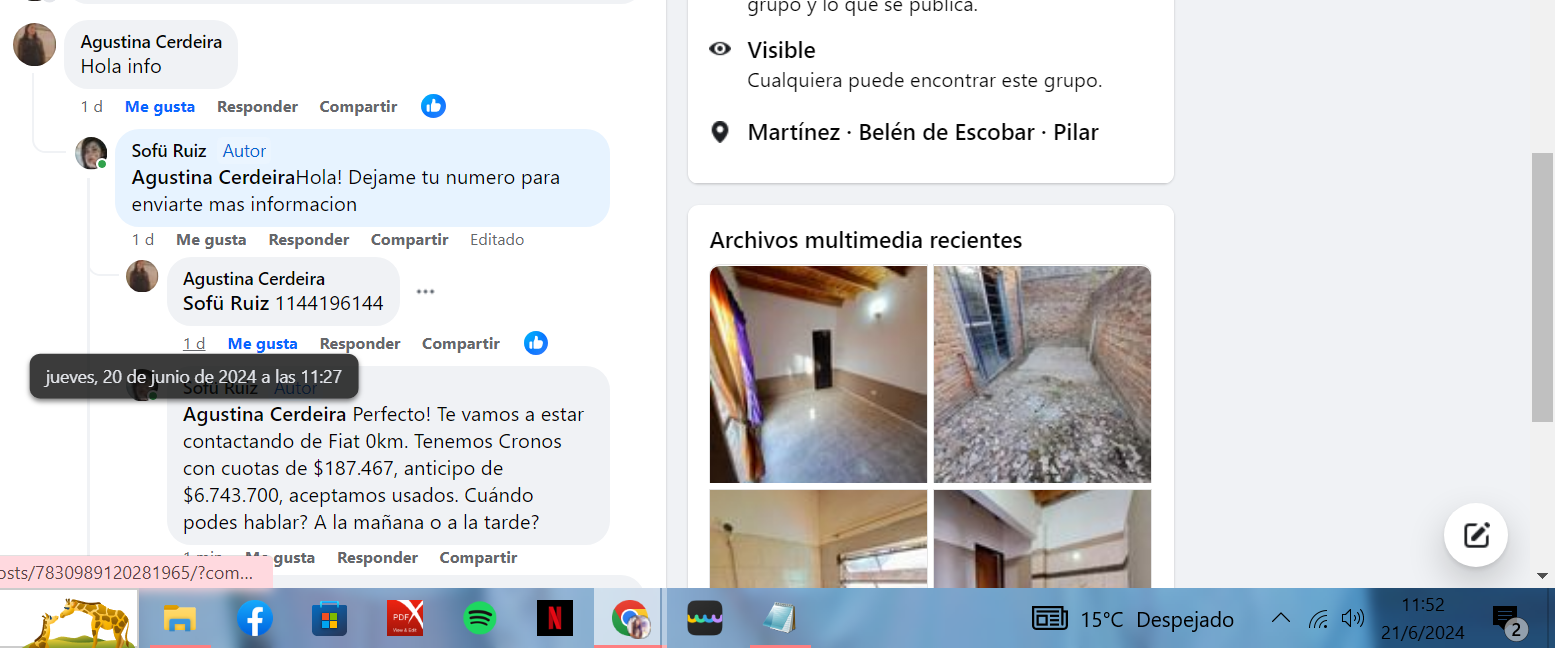Image resolution: width=1555 pixels, height=648 pixels.
Task: Open the brick patio photo
Action: [x=1042, y=374]
